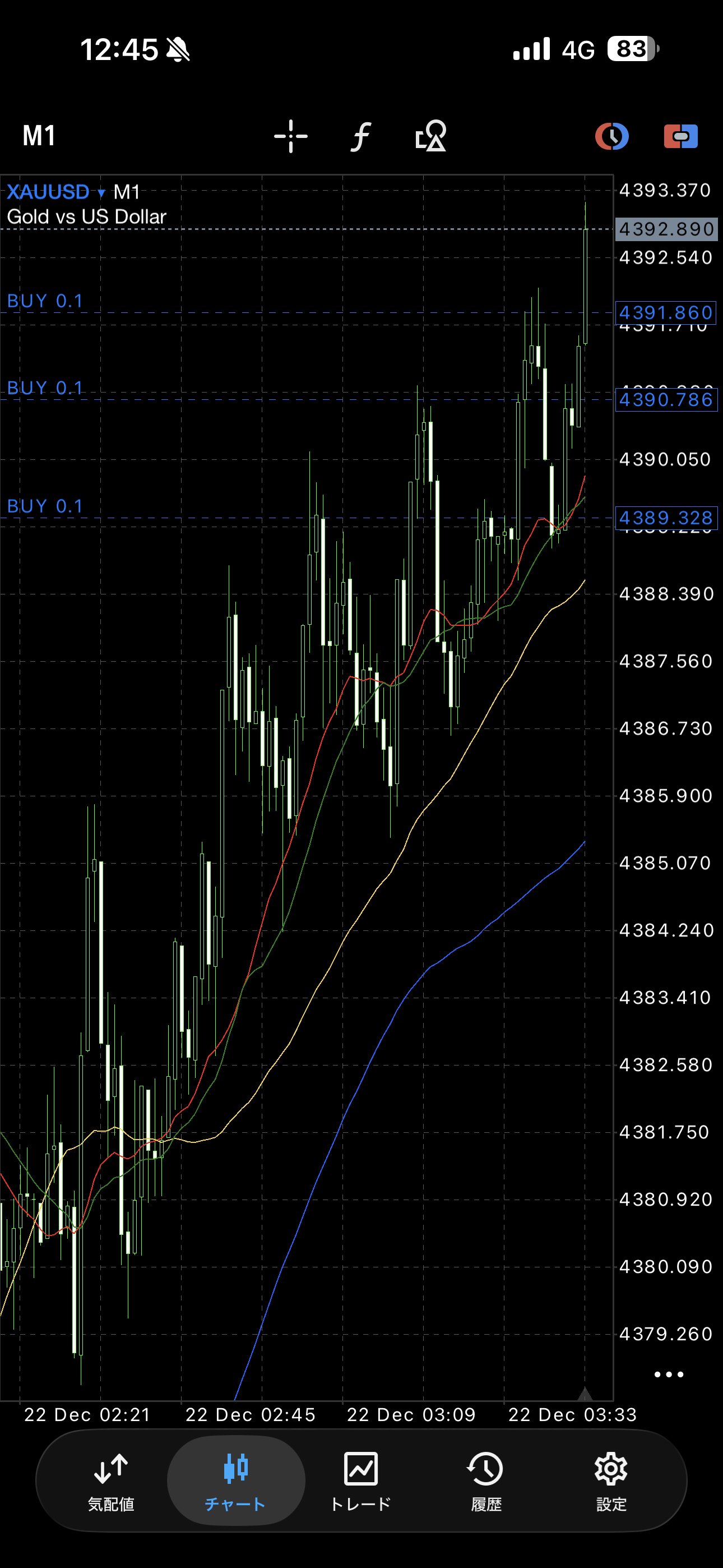Open the 設定 settings tab

(x=611, y=1482)
